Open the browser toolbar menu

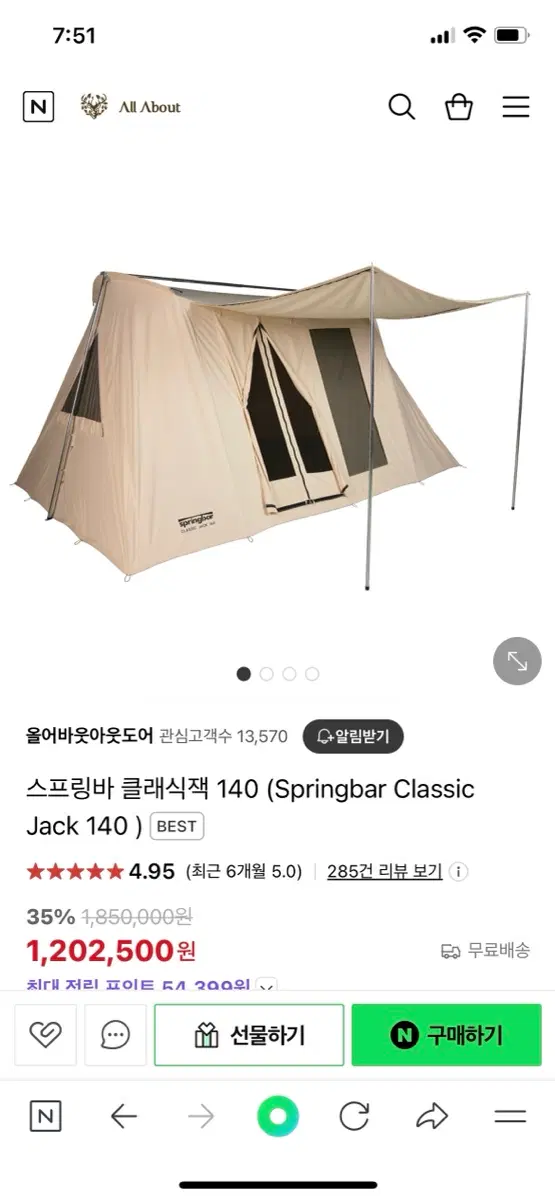510,1116
